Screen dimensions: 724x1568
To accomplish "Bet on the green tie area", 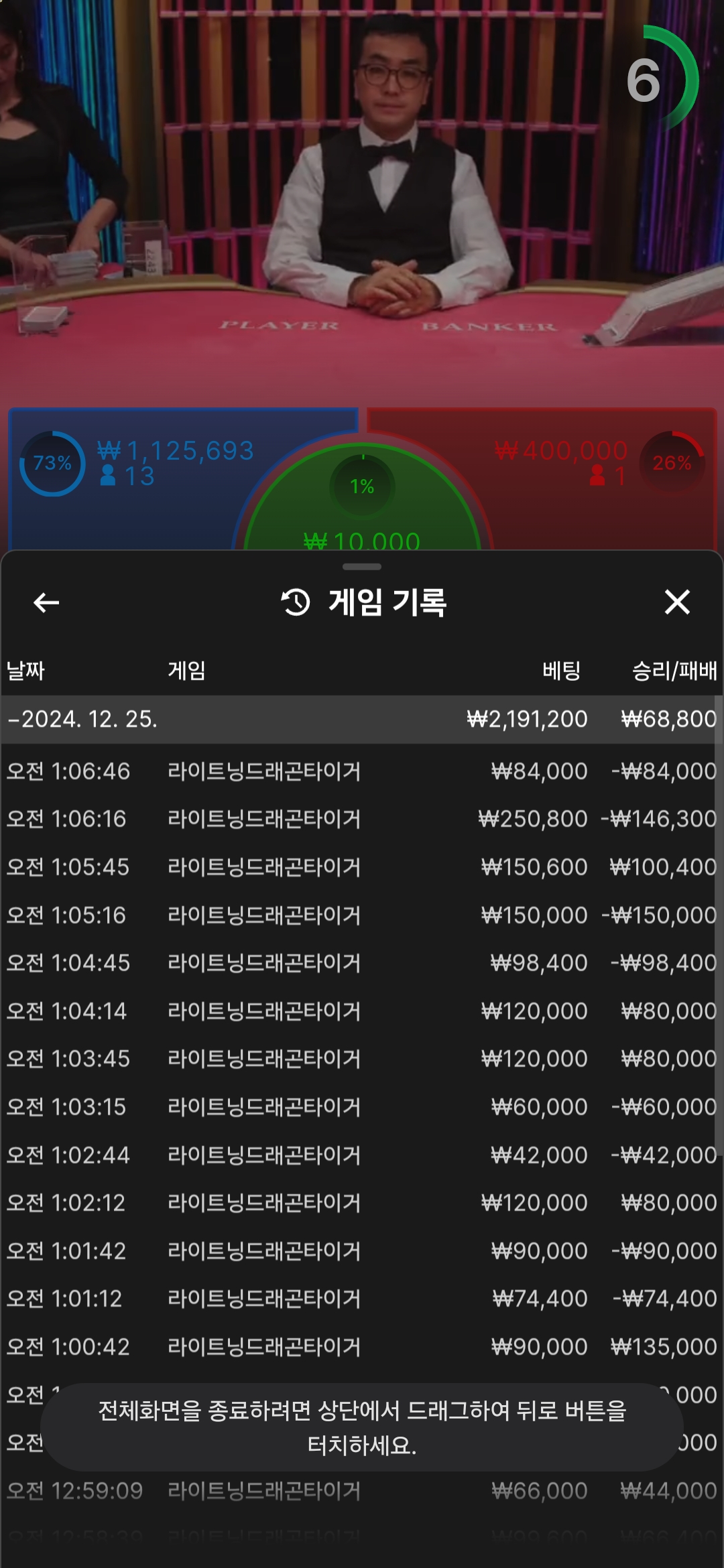I will pos(362,509).
